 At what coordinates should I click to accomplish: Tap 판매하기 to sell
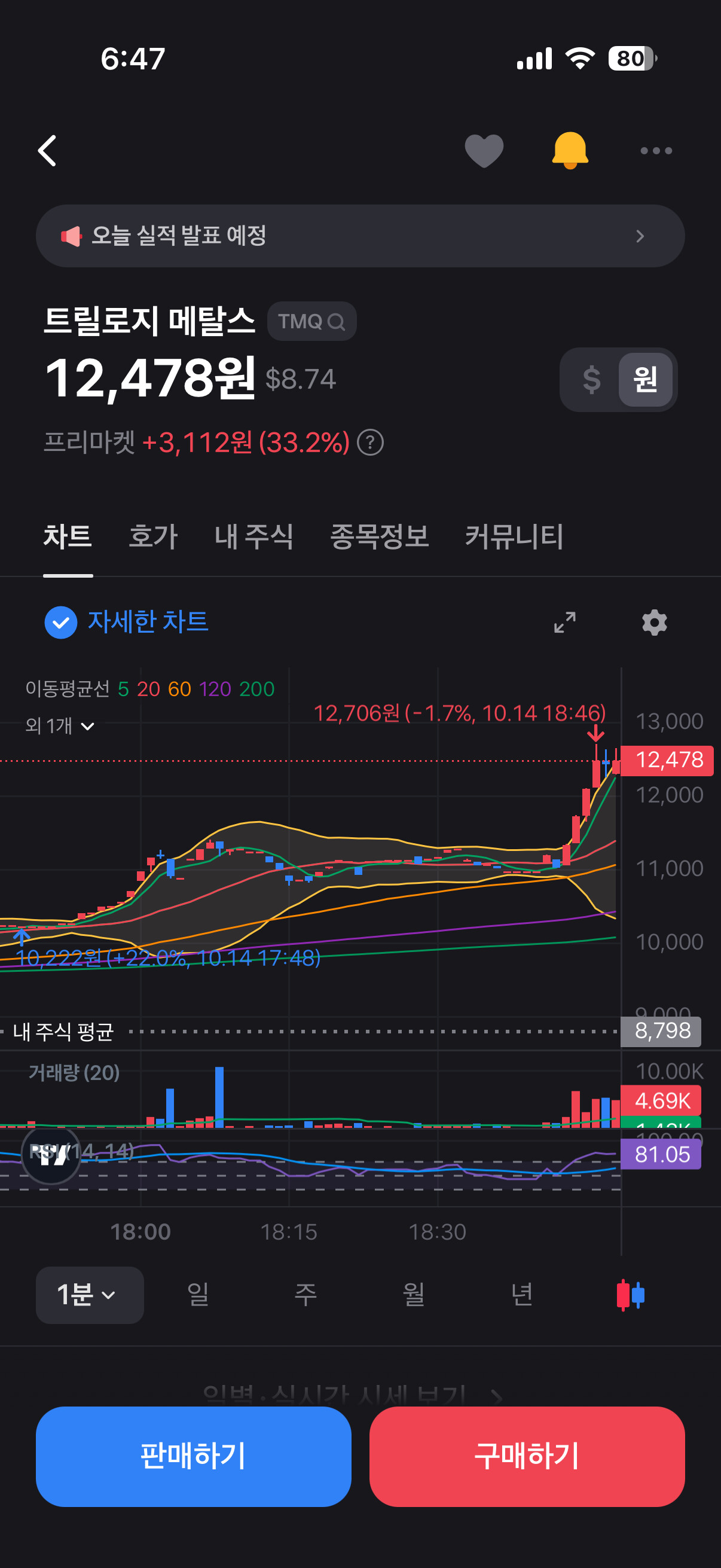pos(194,1456)
